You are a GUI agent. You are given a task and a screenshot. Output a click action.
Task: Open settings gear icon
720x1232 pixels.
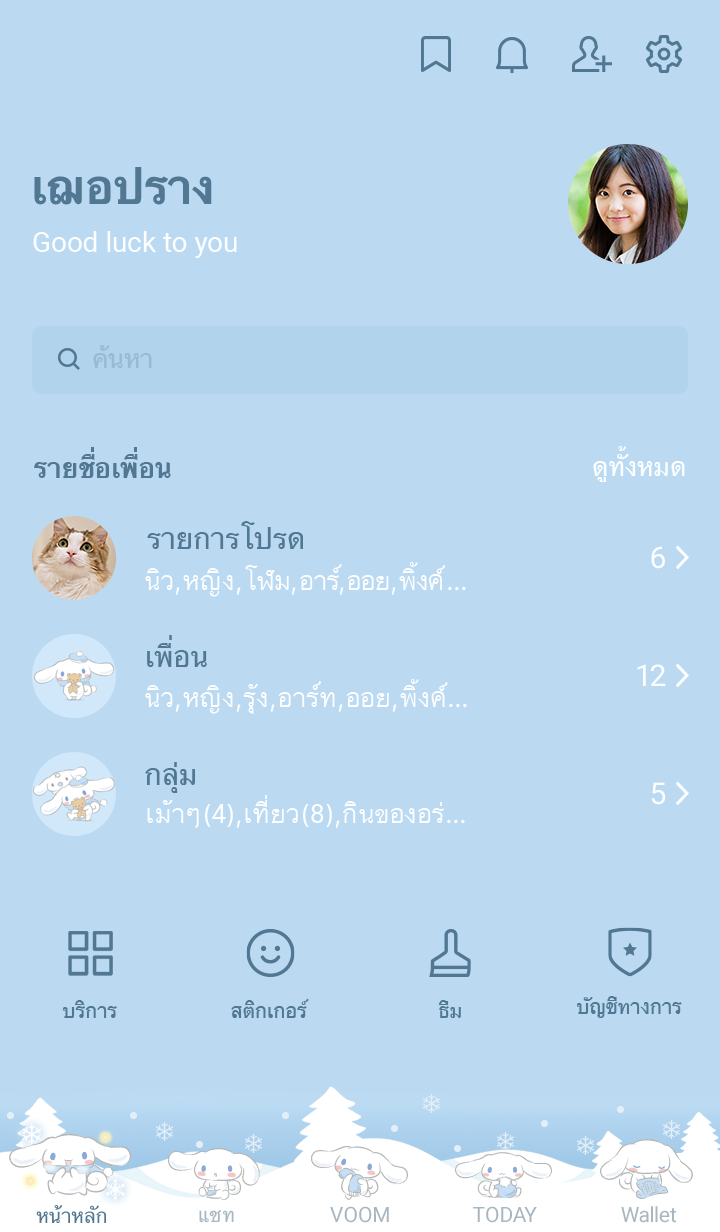[x=664, y=55]
